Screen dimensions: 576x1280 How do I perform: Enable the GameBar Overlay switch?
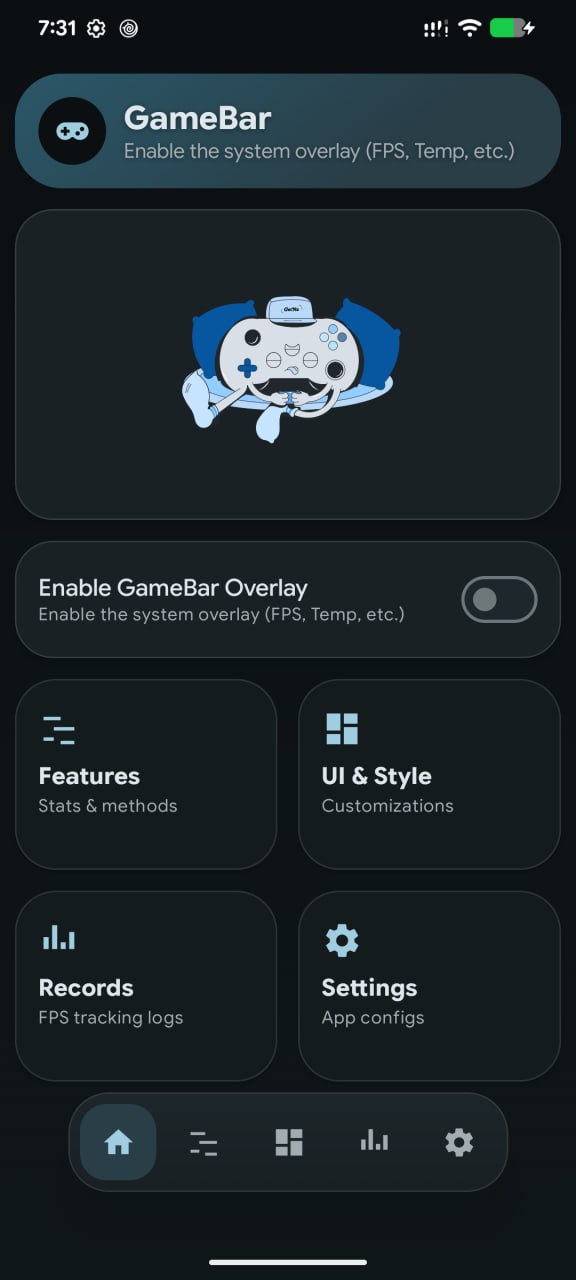[x=499, y=600]
